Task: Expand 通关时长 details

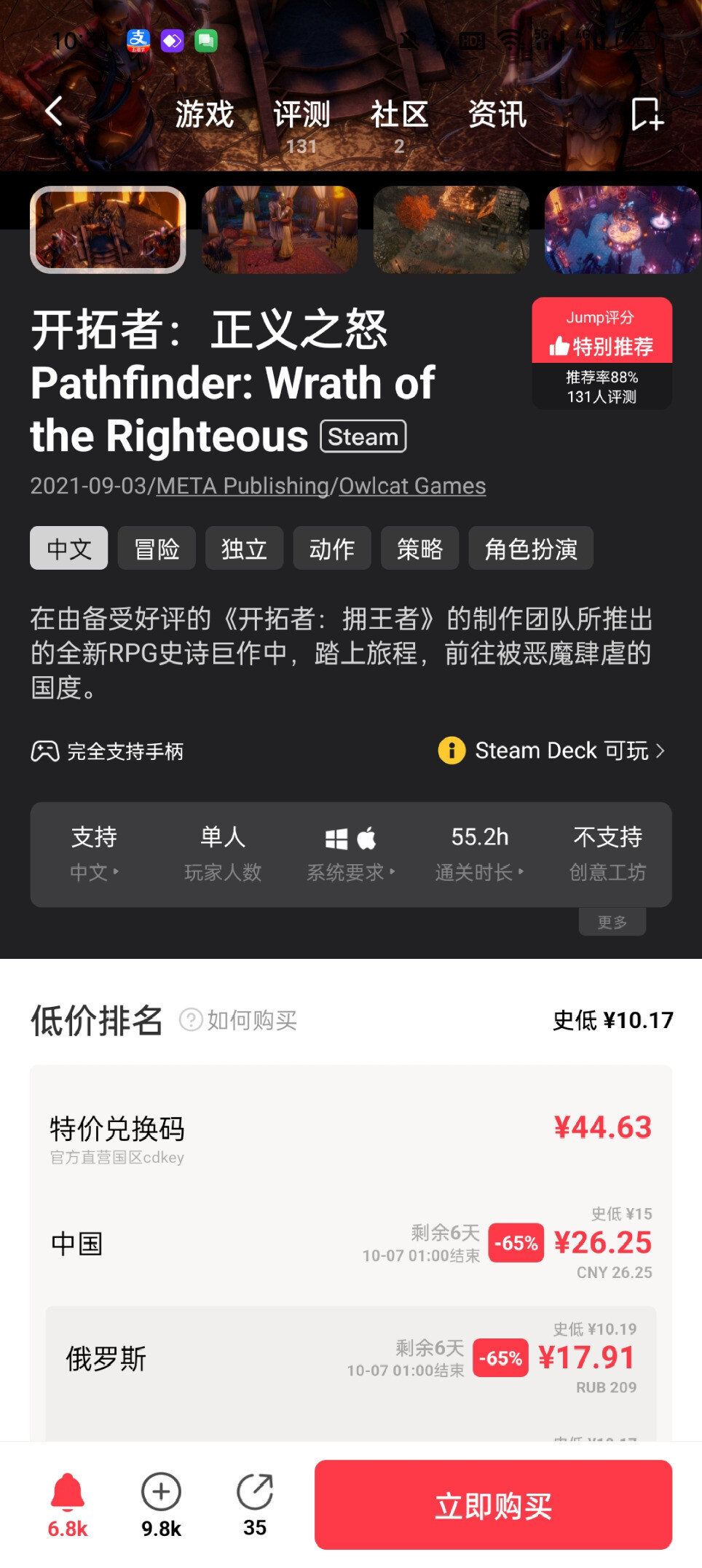Action: [x=479, y=855]
